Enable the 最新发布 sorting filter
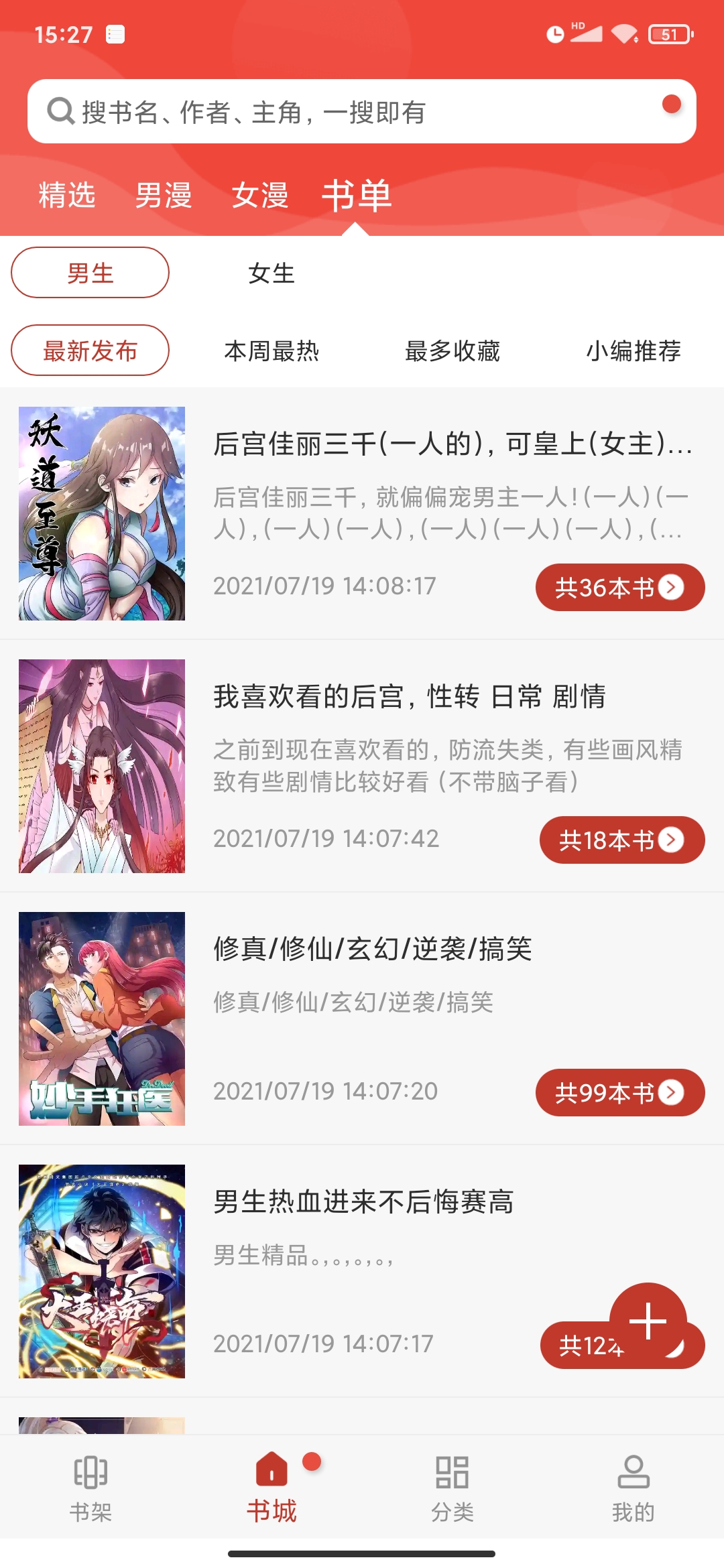Image resolution: width=724 pixels, height=1568 pixels. [90, 350]
